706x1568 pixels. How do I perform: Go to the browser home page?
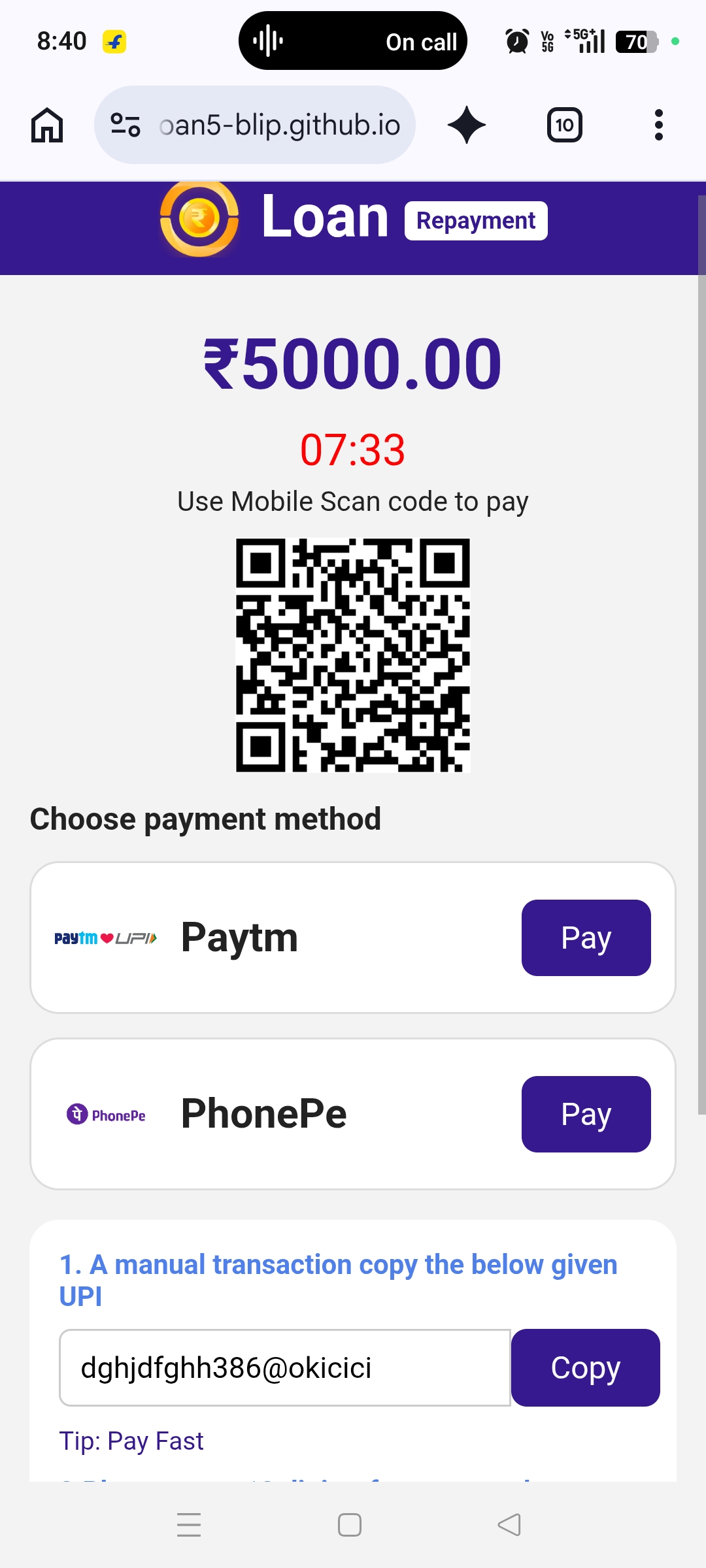[x=47, y=125]
